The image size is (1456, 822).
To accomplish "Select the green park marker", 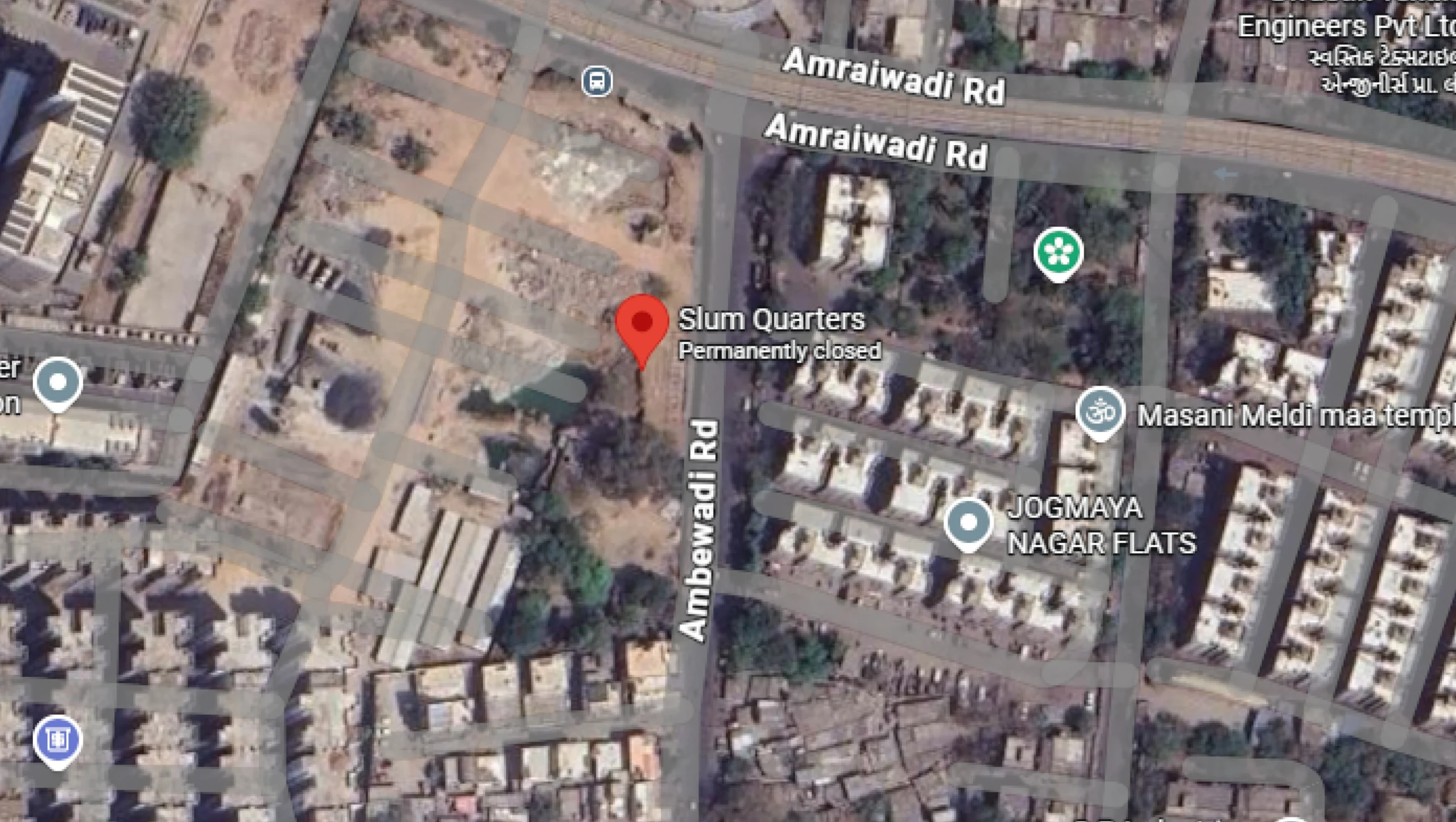I will point(1058,253).
